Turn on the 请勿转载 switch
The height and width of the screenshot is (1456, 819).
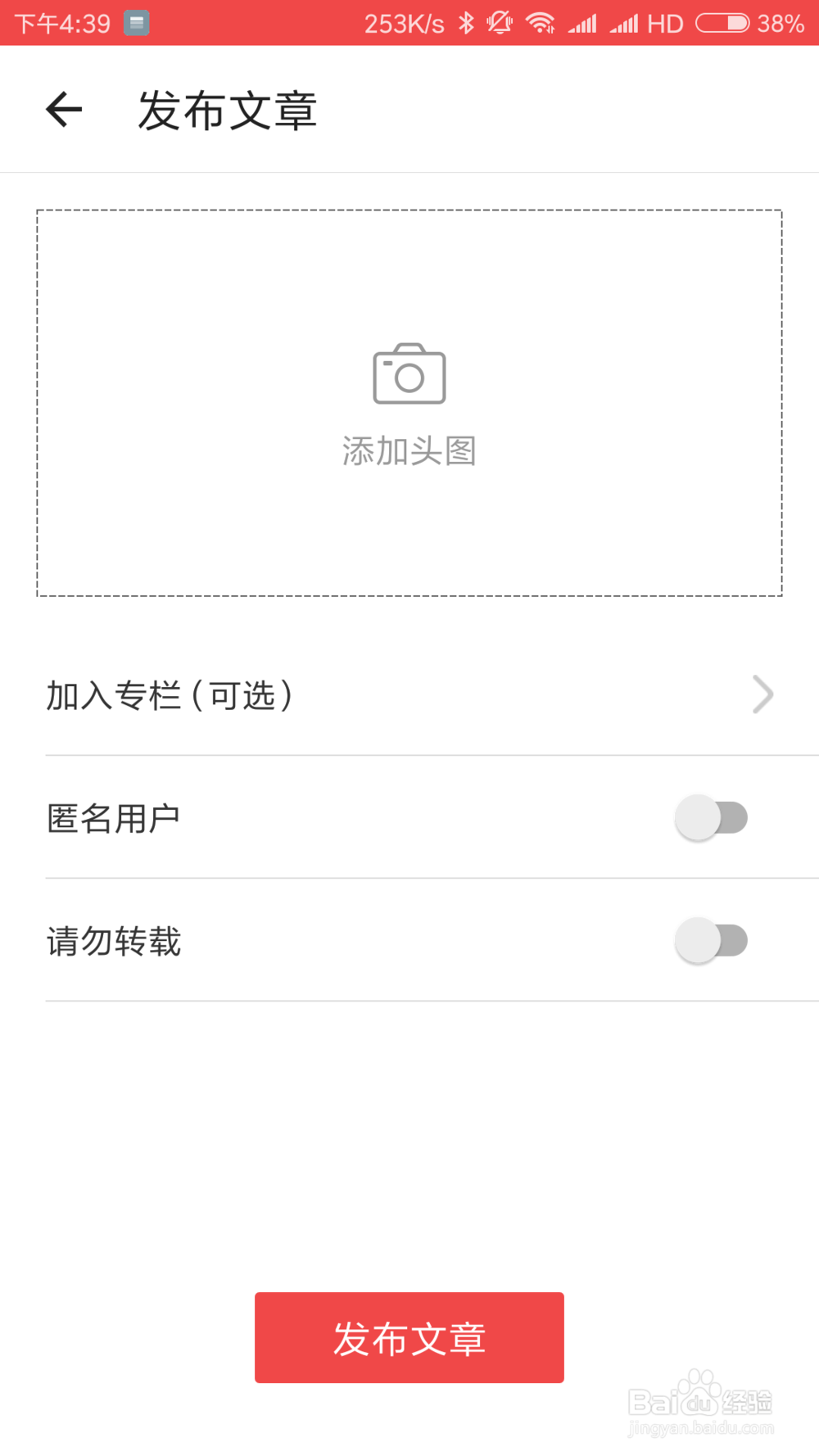point(711,940)
